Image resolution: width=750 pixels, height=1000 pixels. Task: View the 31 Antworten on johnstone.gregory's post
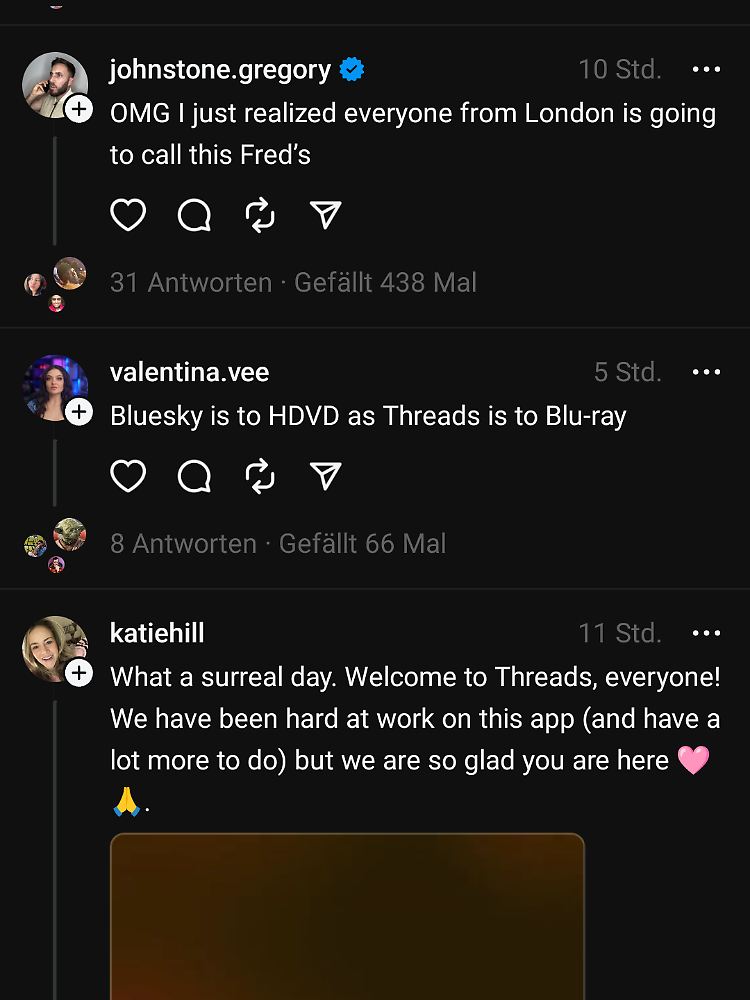(190, 283)
